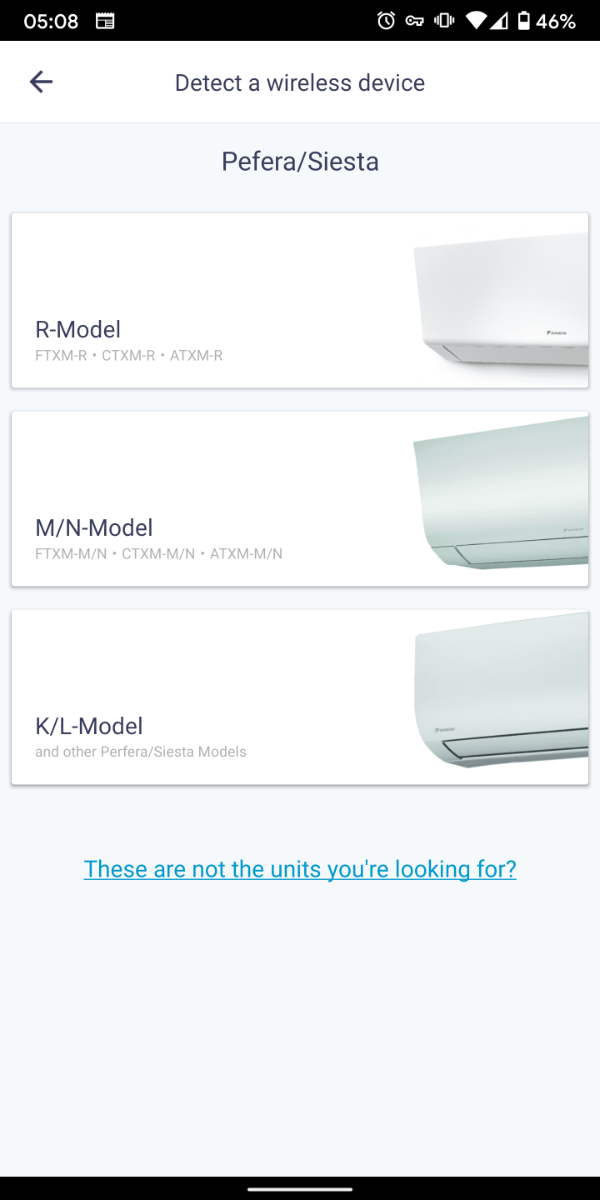The height and width of the screenshot is (1200, 600).
Task: Open the K/L-Model card
Action: 300,697
